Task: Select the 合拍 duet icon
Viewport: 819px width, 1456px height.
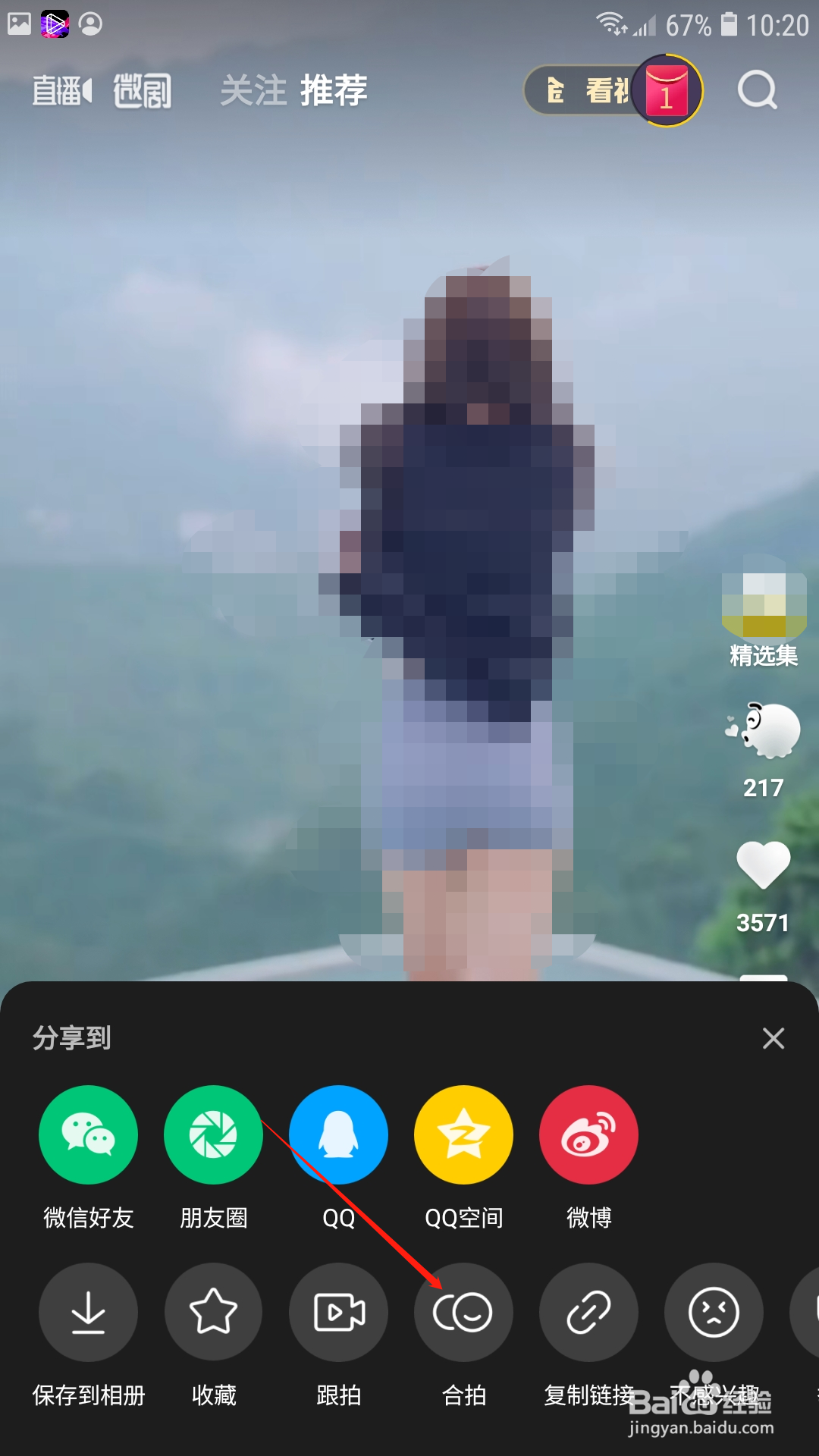Action: pyautogui.click(x=463, y=1313)
